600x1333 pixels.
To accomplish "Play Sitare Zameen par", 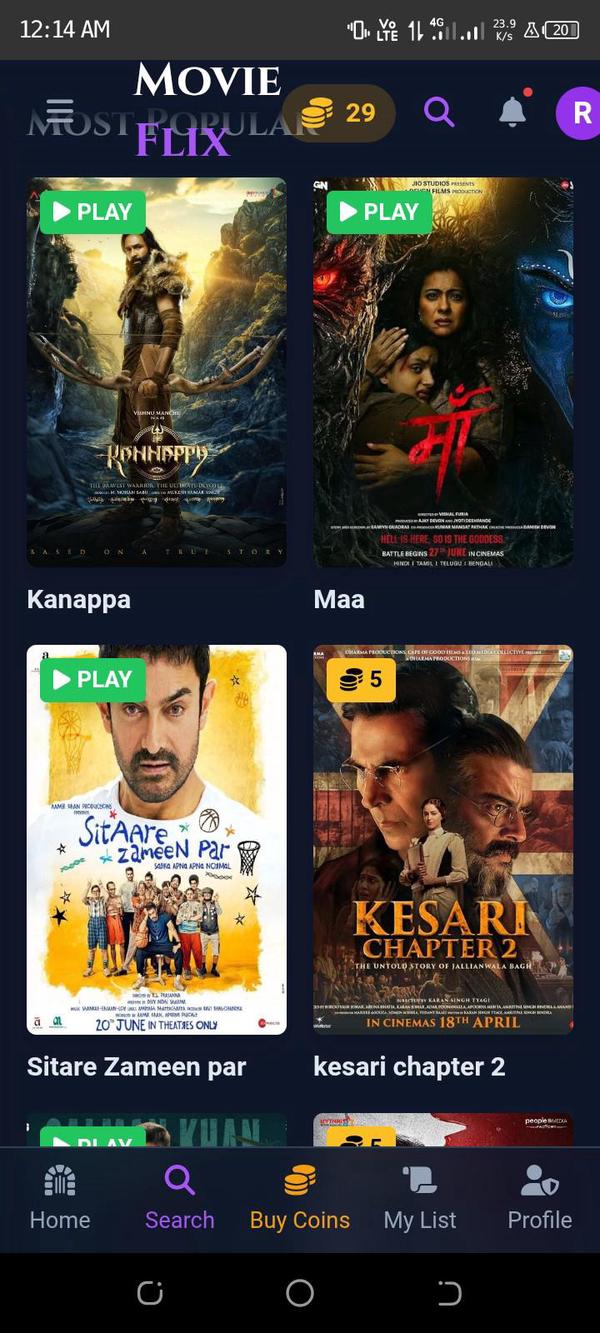I will pos(92,680).
